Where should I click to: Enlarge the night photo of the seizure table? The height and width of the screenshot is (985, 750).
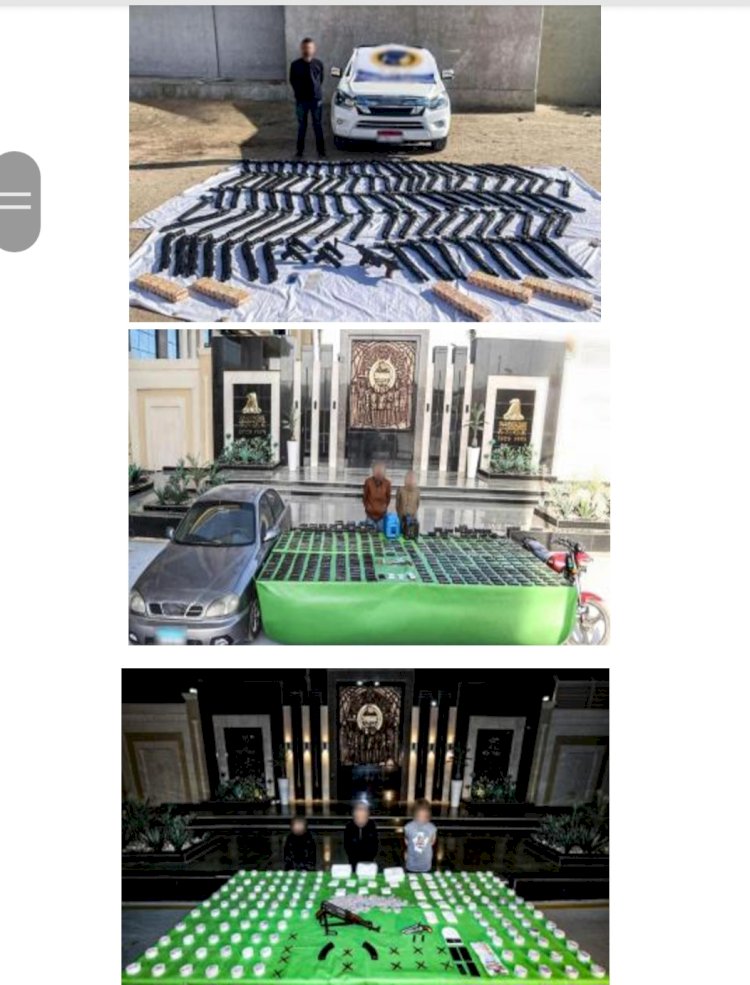pyautogui.click(x=365, y=826)
